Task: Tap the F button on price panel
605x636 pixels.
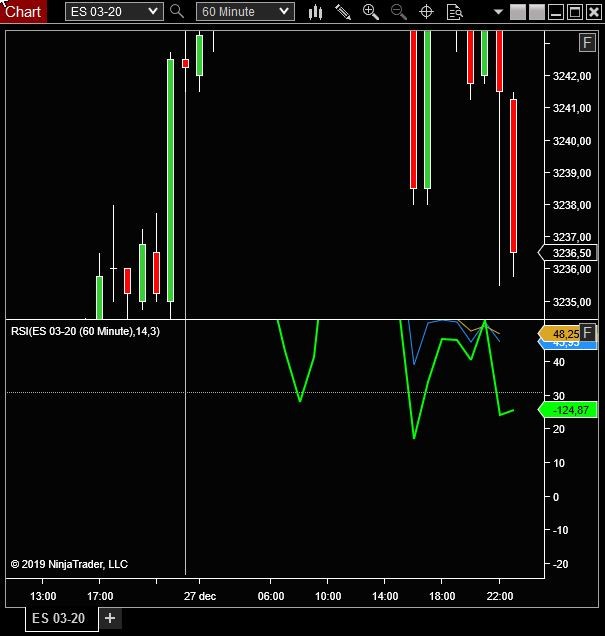Action: click(x=588, y=42)
